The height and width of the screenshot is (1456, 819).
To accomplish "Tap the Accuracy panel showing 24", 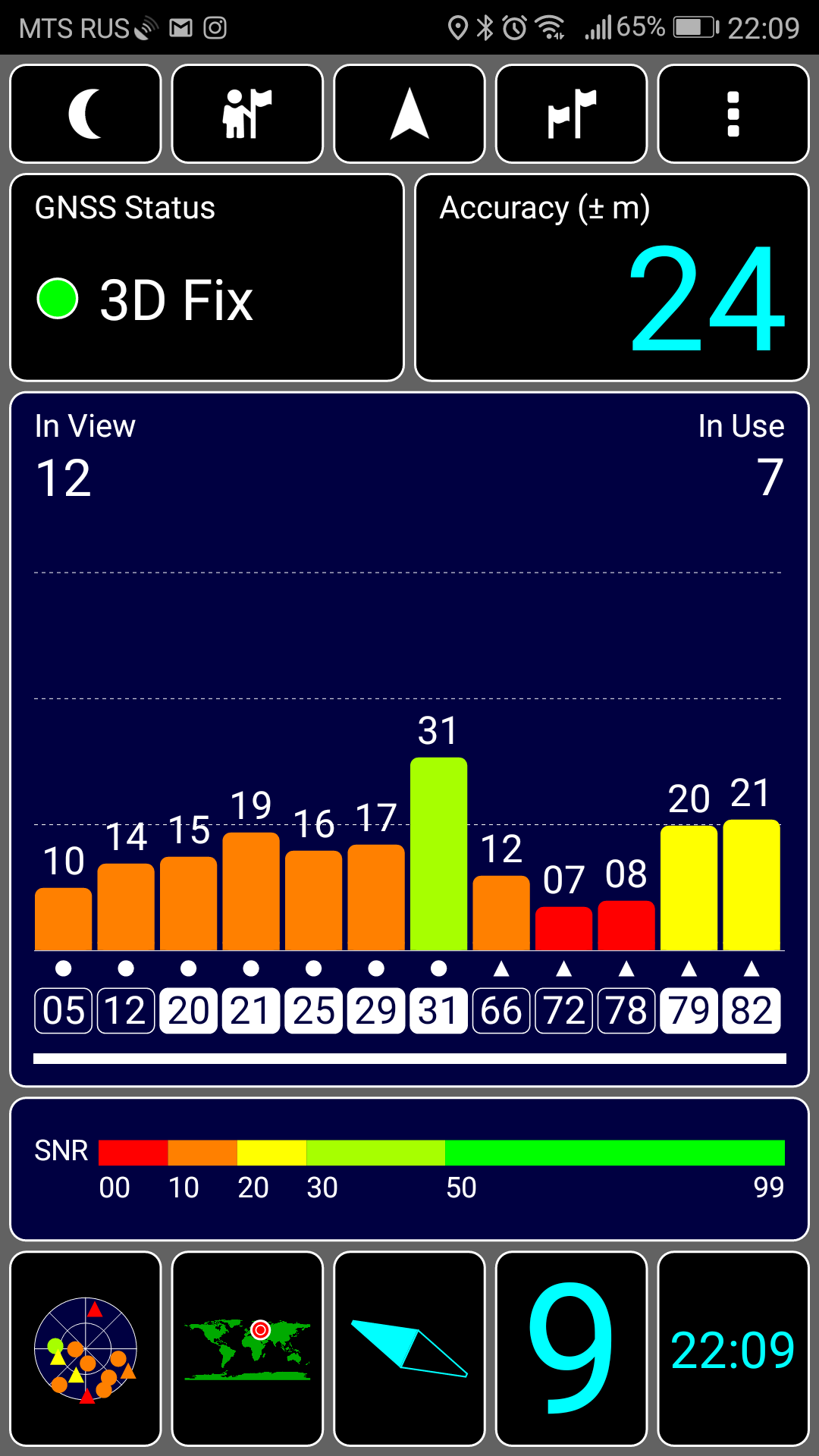I will 612,278.
